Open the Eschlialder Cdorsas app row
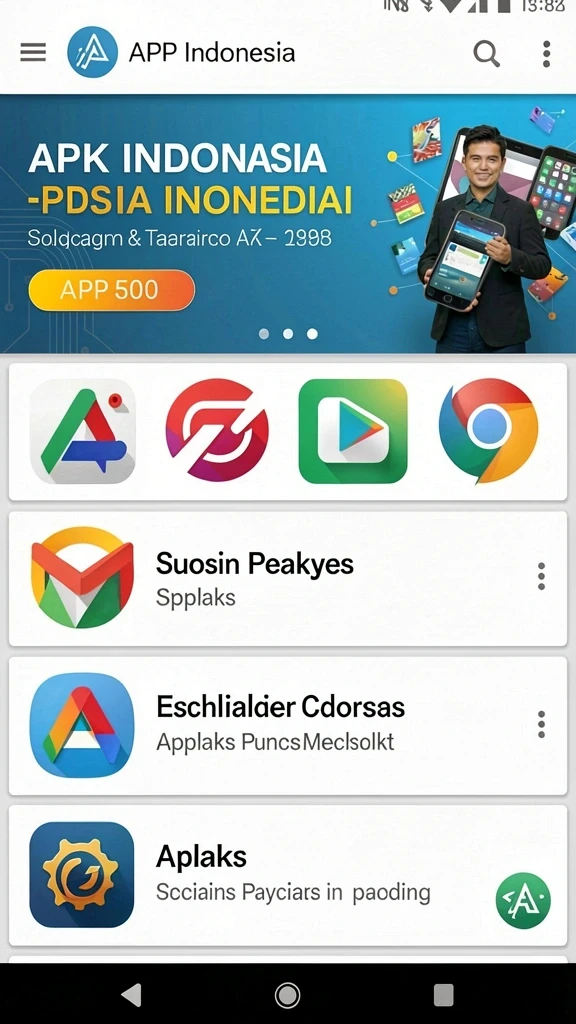This screenshot has height=1024, width=576. coord(288,726)
